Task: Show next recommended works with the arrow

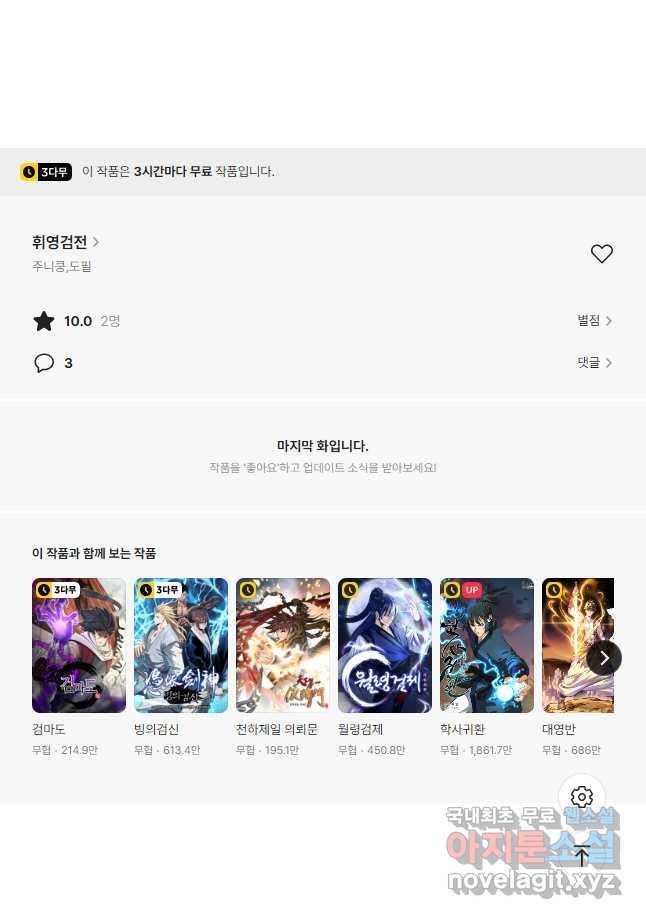Action: [604, 658]
